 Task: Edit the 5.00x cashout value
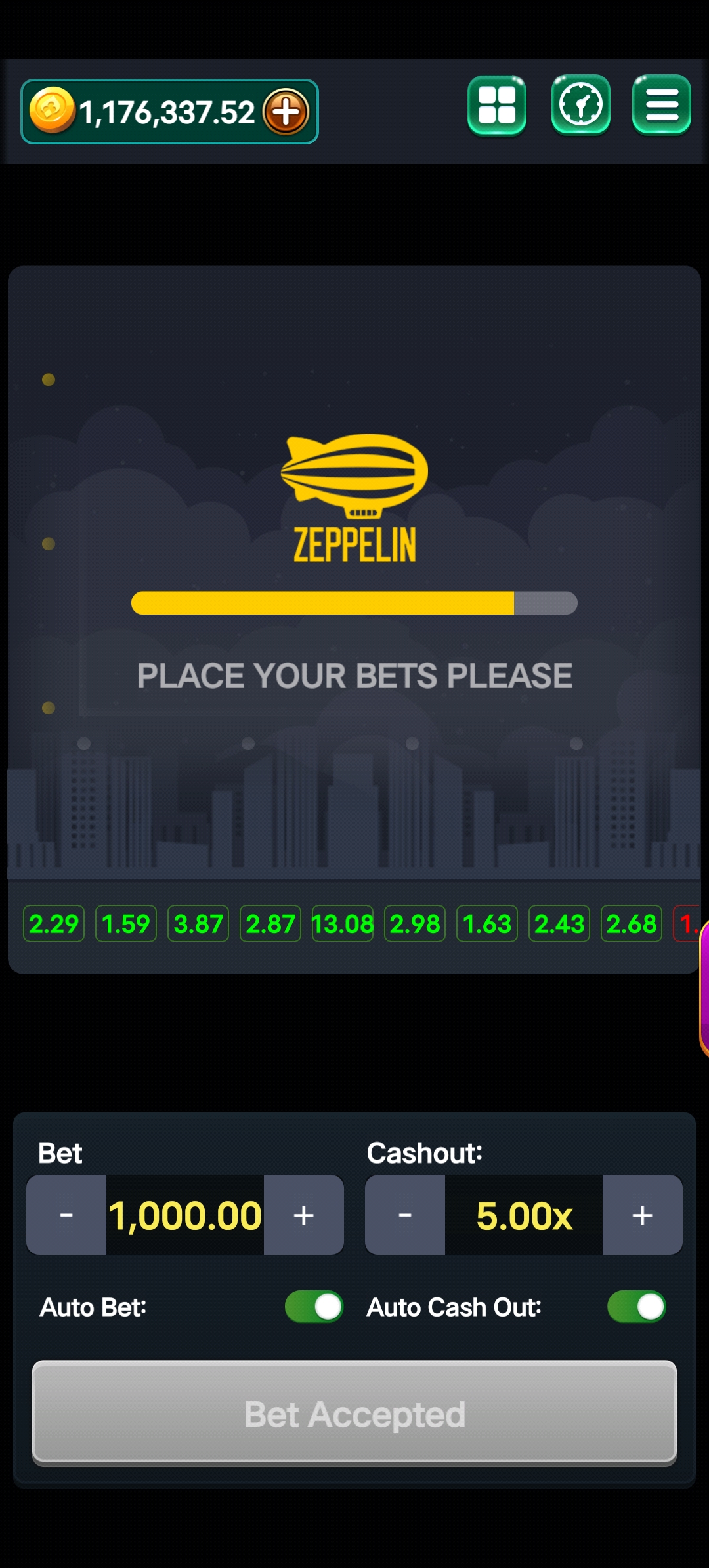pyautogui.click(x=524, y=1215)
